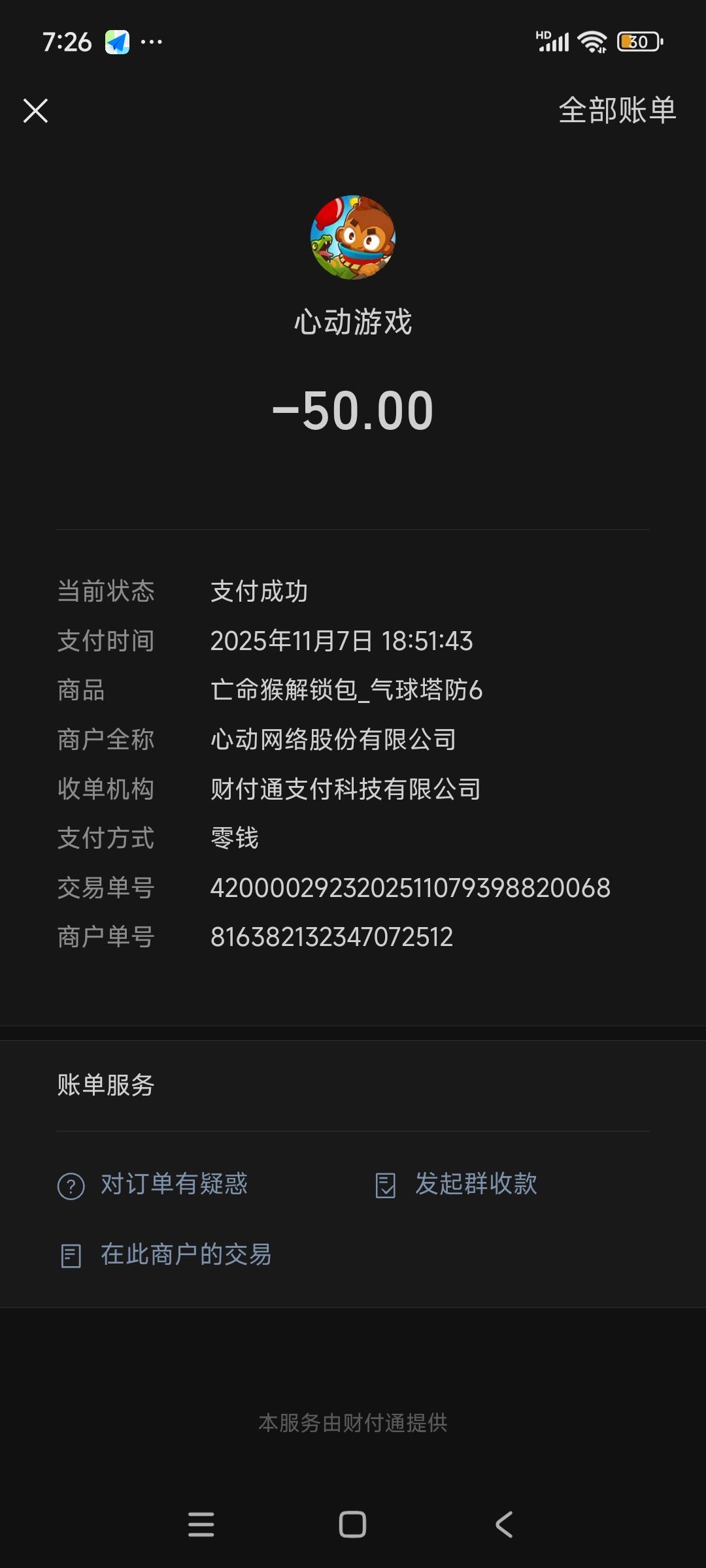Tap the 心动游戏 merchant avatar icon

353,237
